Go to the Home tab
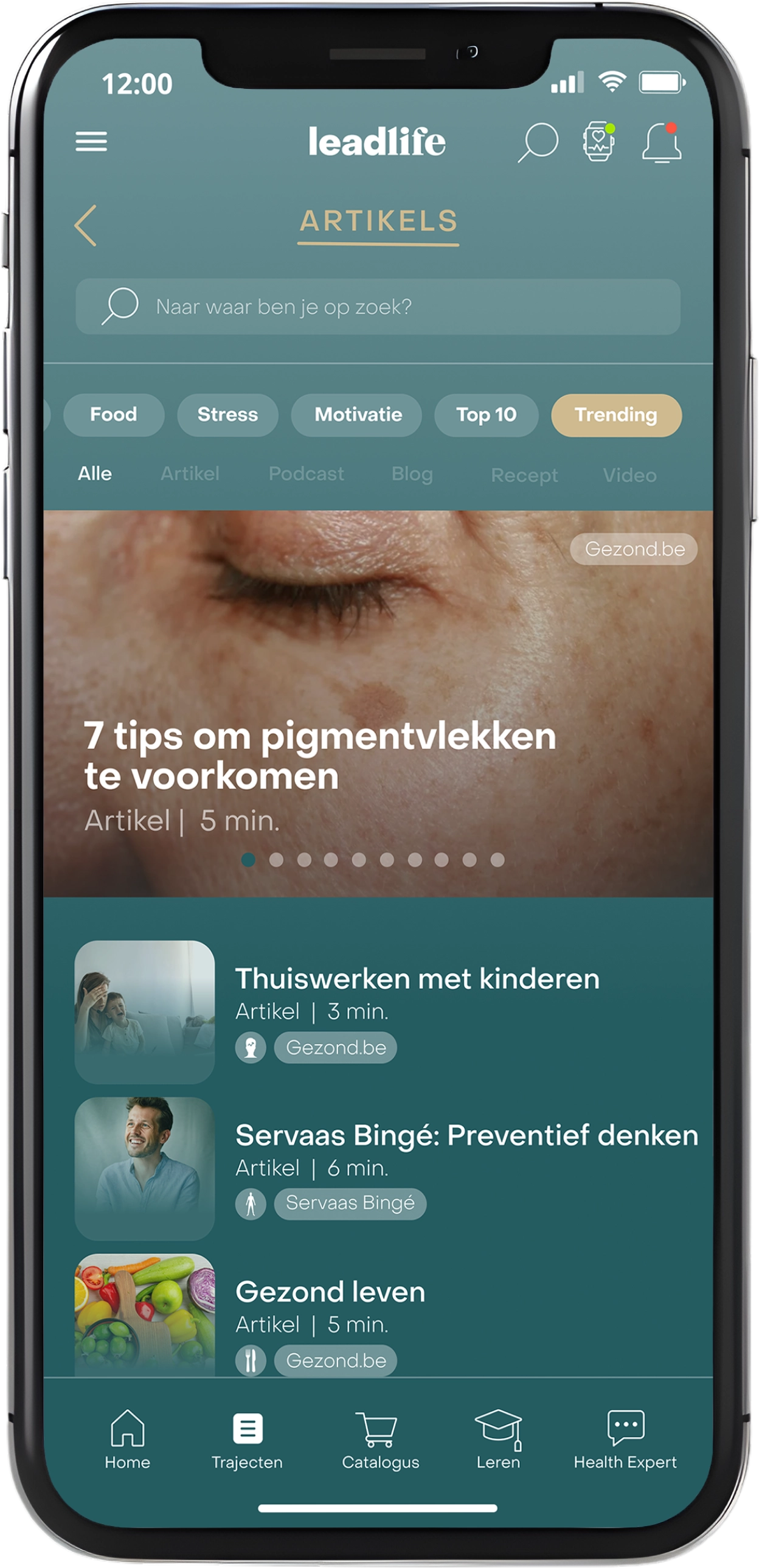Screen dimensions: 759x1568 point(127,1440)
